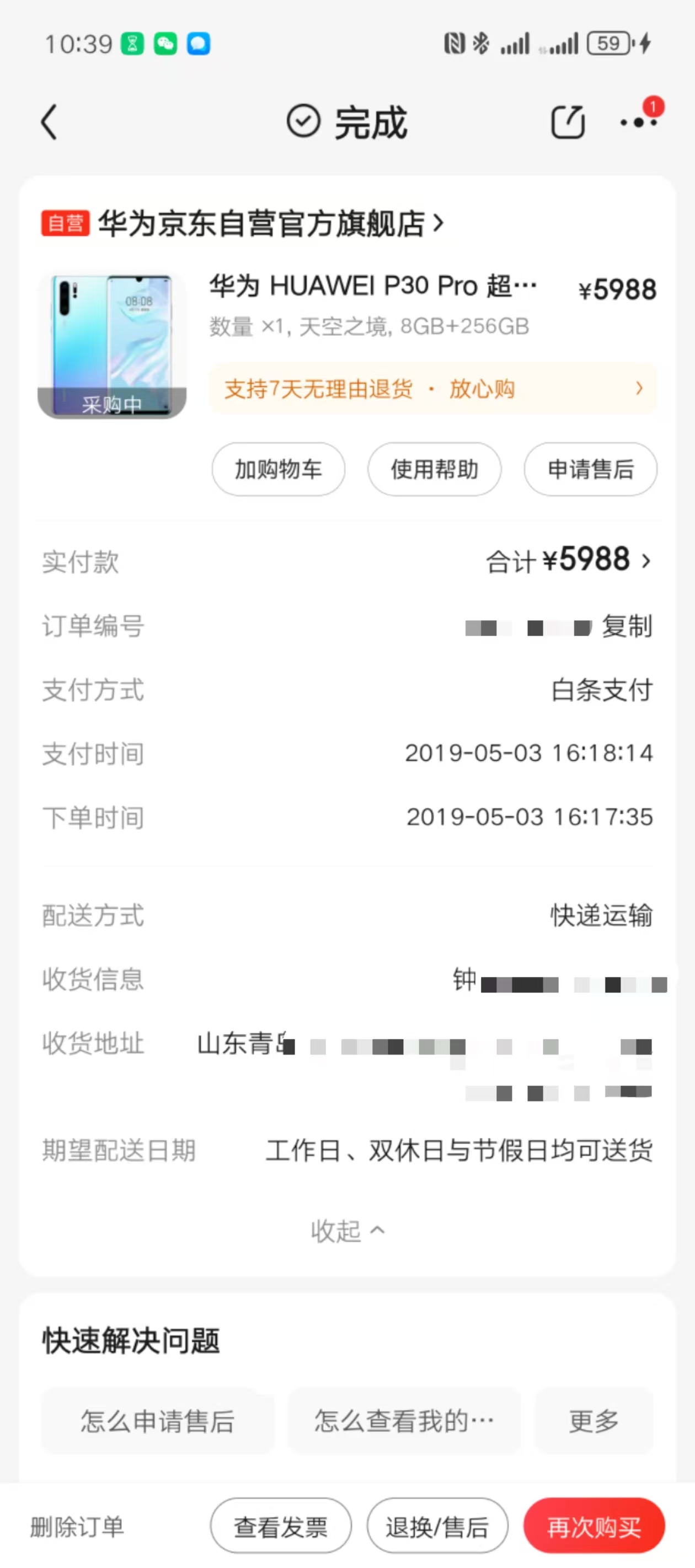Screen dimensions: 695x1568
Task: Tap 加购物车 to add to cart
Action: point(279,469)
